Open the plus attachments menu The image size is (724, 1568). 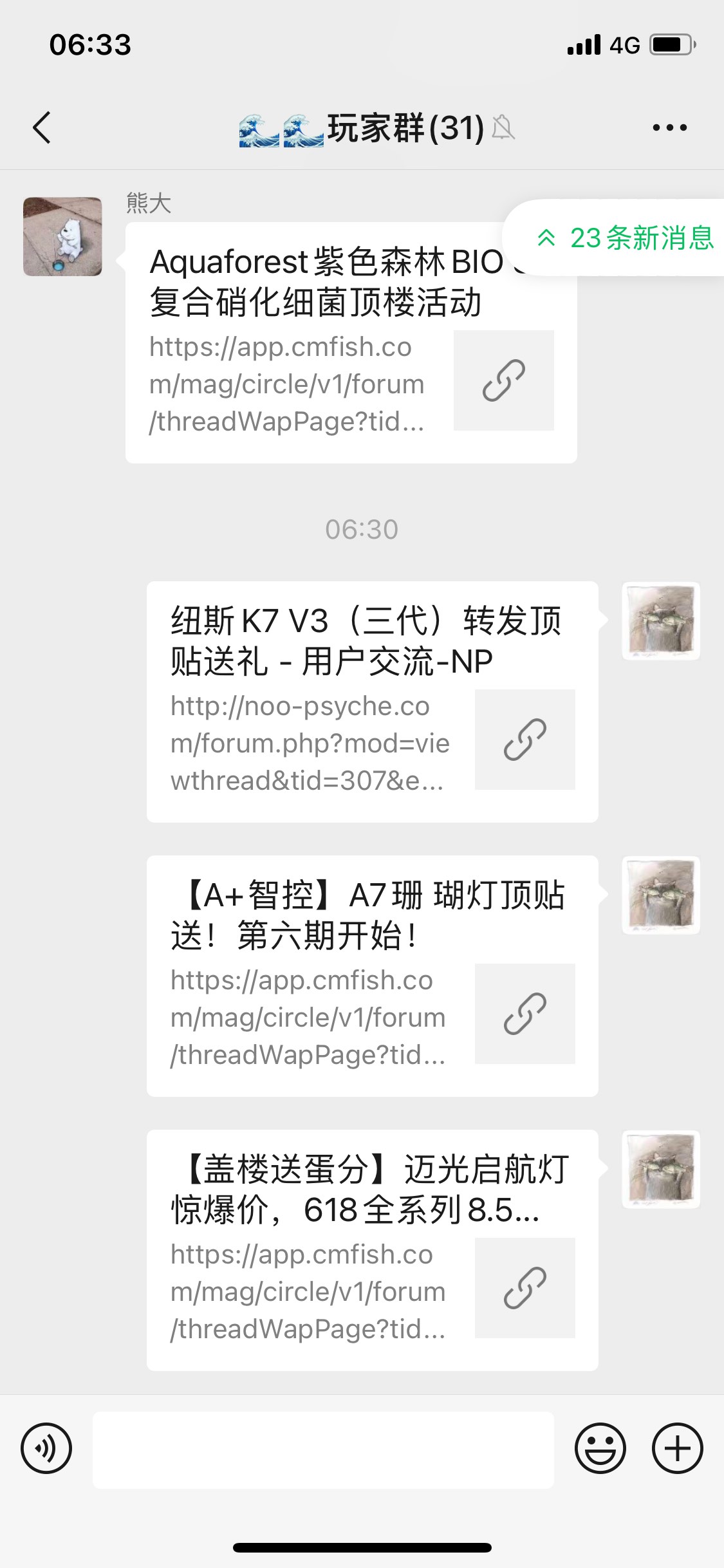(x=677, y=1448)
